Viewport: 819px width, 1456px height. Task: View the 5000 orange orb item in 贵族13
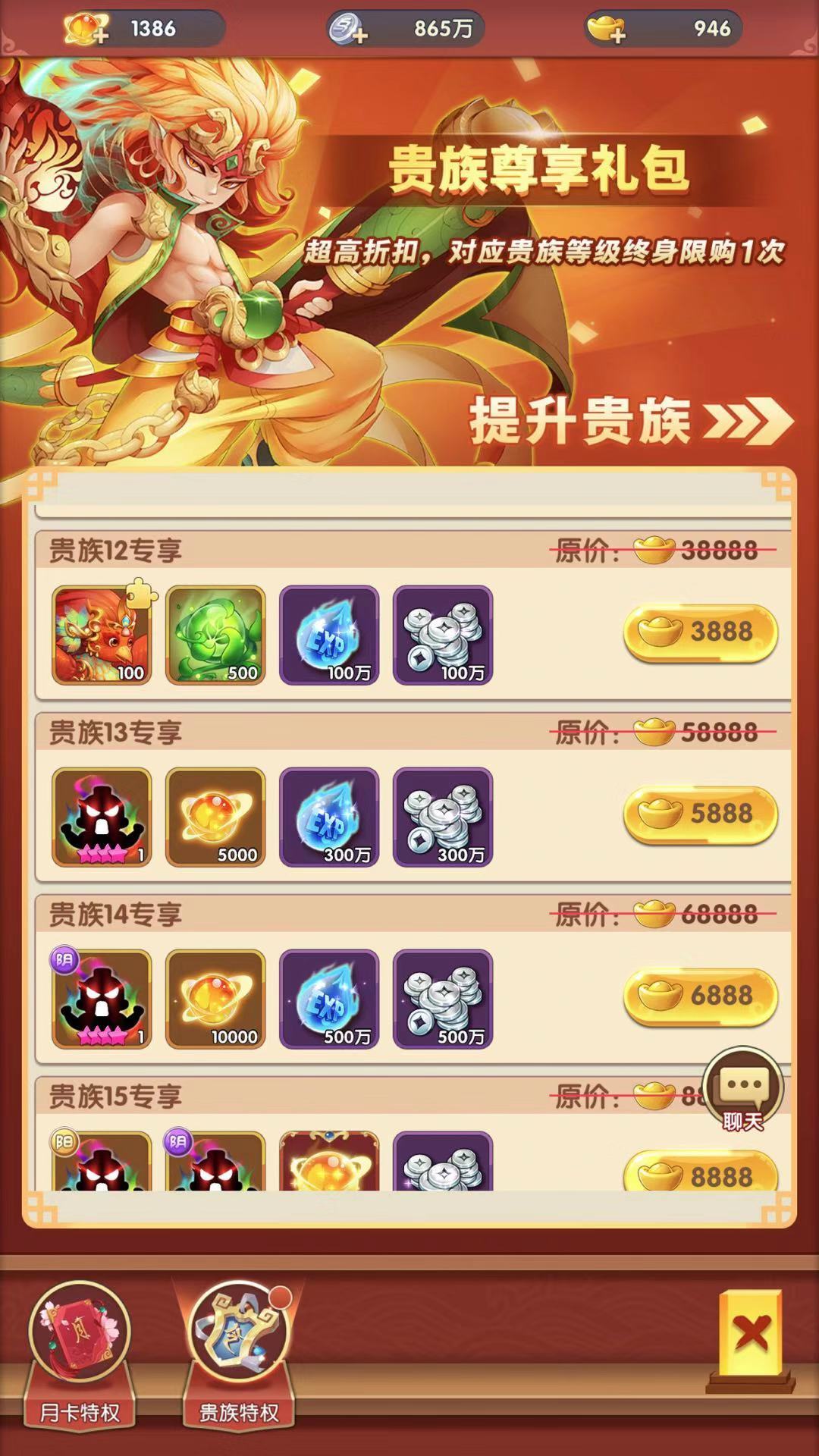coord(215,817)
